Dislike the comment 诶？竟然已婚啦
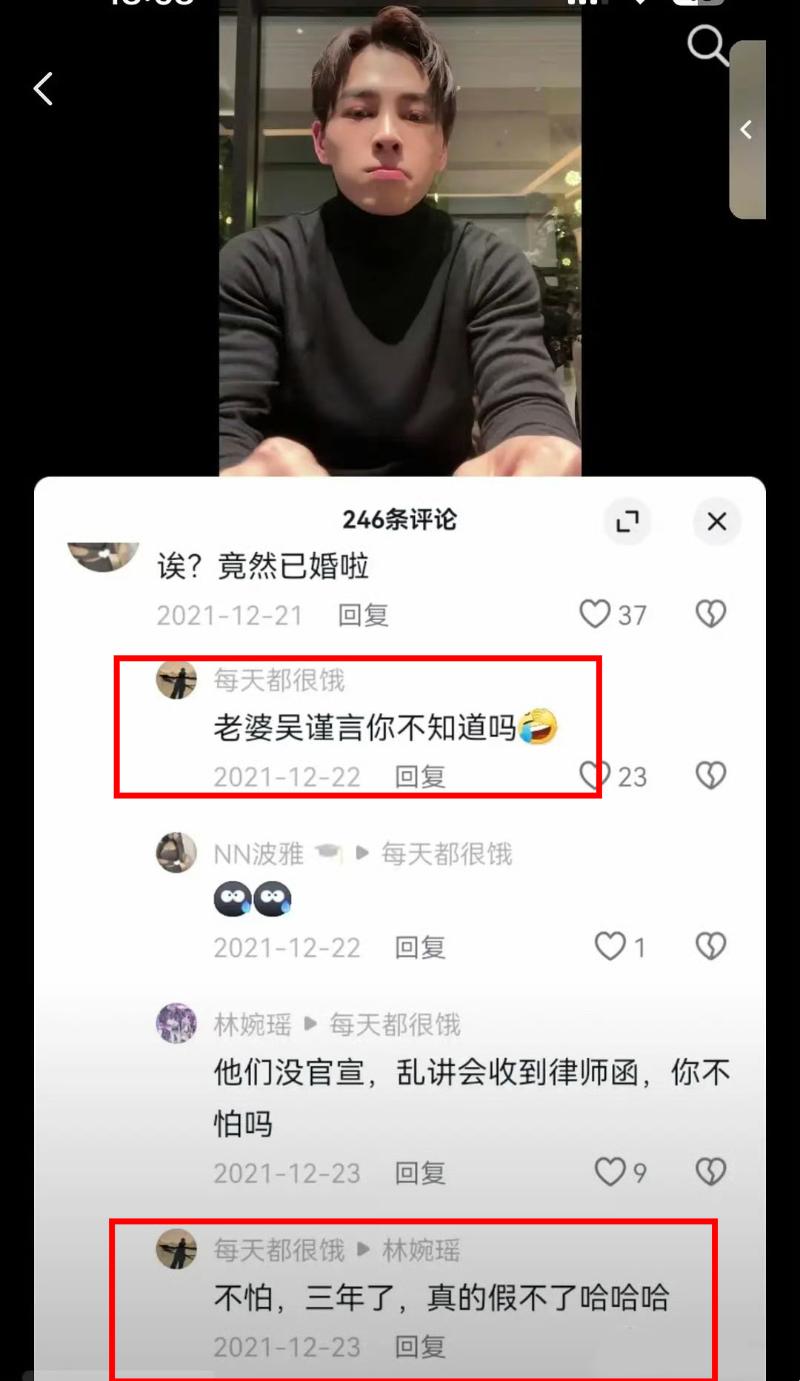The width and height of the screenshot is (800, 1381). point(710,614)
